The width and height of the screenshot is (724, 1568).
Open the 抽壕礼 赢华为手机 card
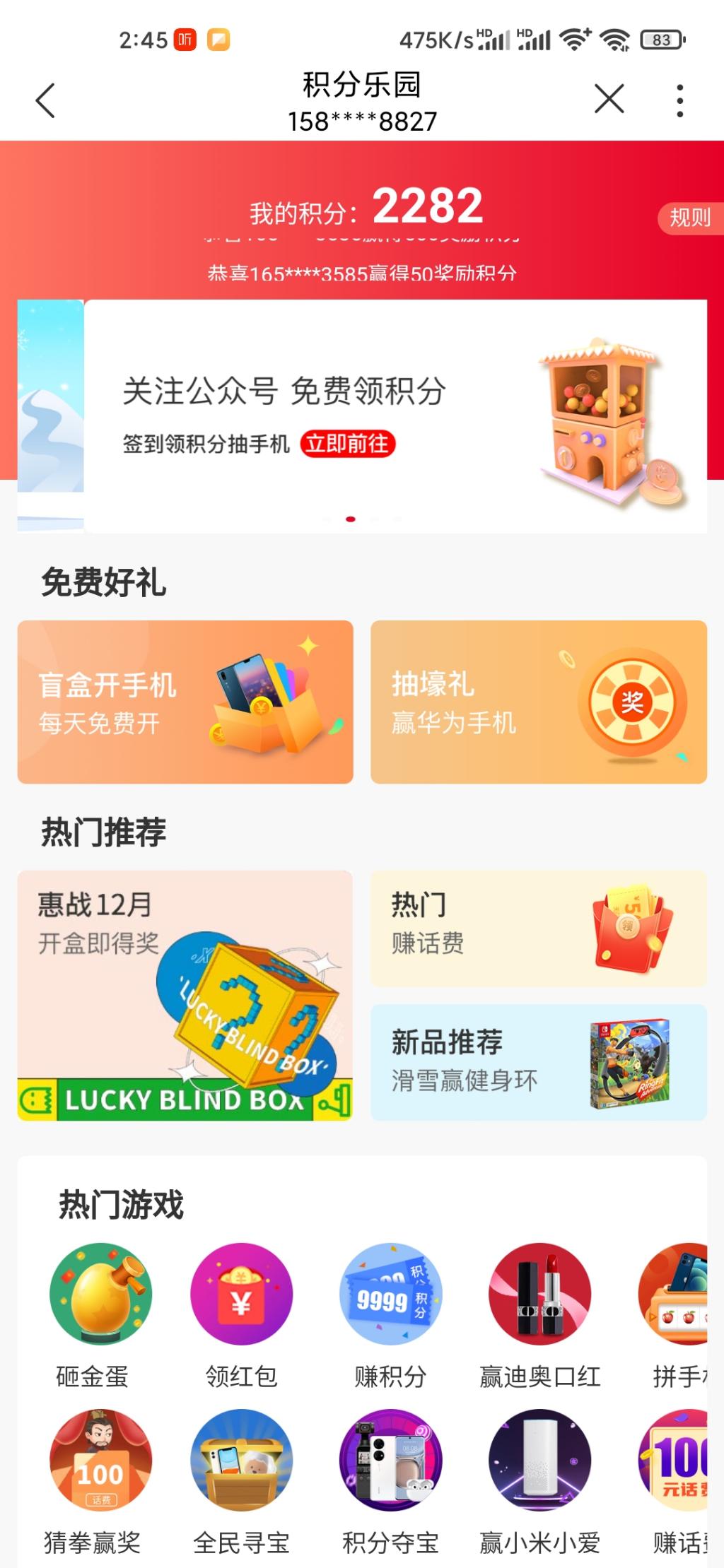pyautogui.click(x=539, y=702)
